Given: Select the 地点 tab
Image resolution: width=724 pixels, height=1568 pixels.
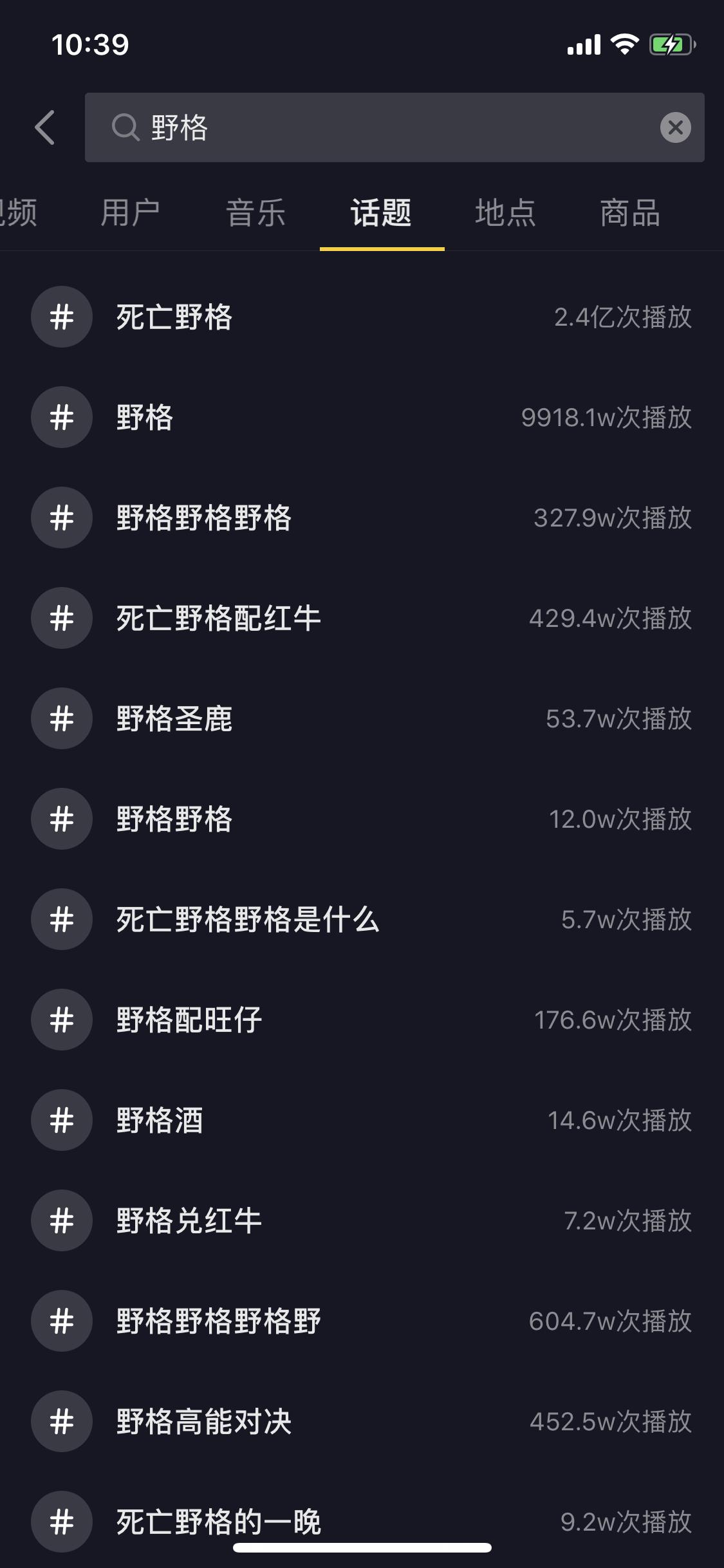Looking at the screenshot, I should tap(505, 214).
